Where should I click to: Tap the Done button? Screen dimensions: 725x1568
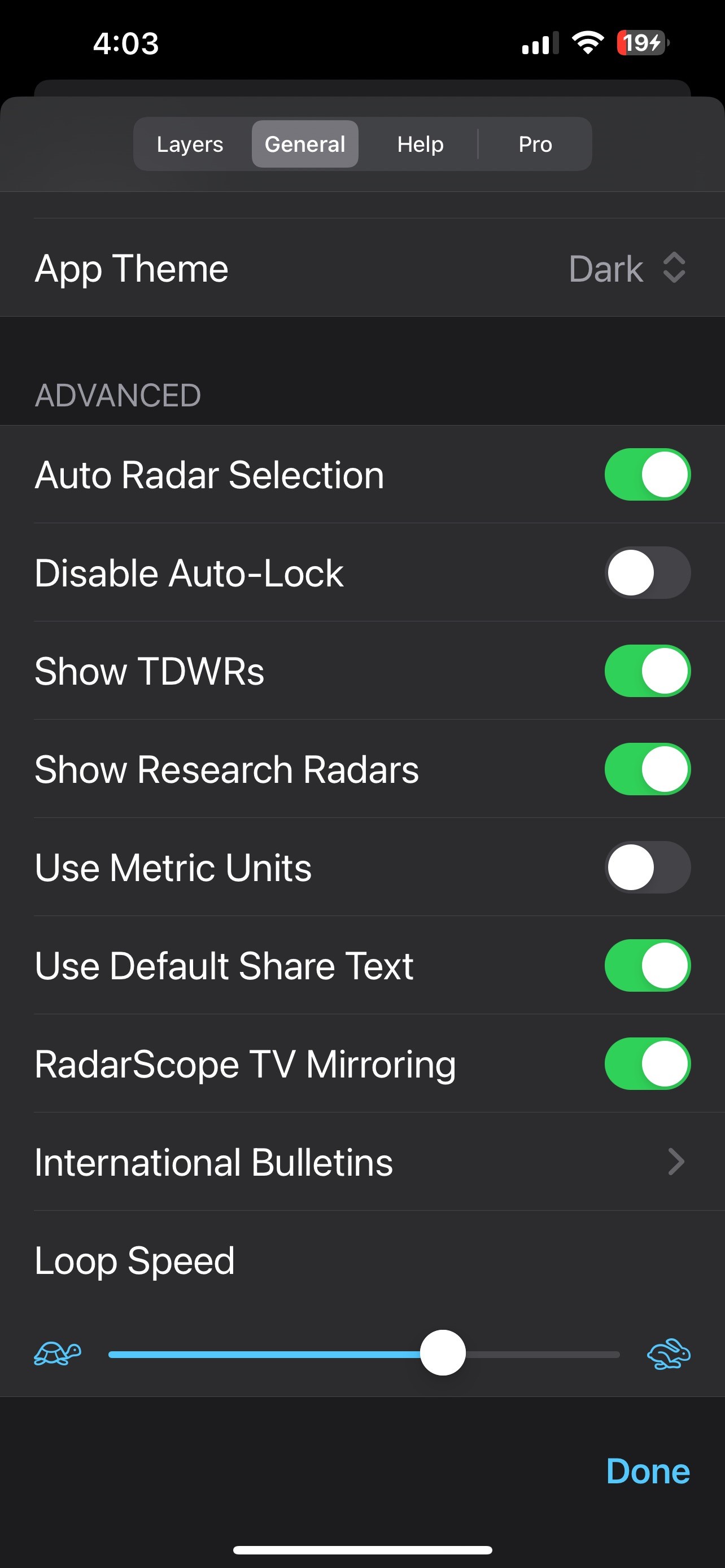point(647,1470)
